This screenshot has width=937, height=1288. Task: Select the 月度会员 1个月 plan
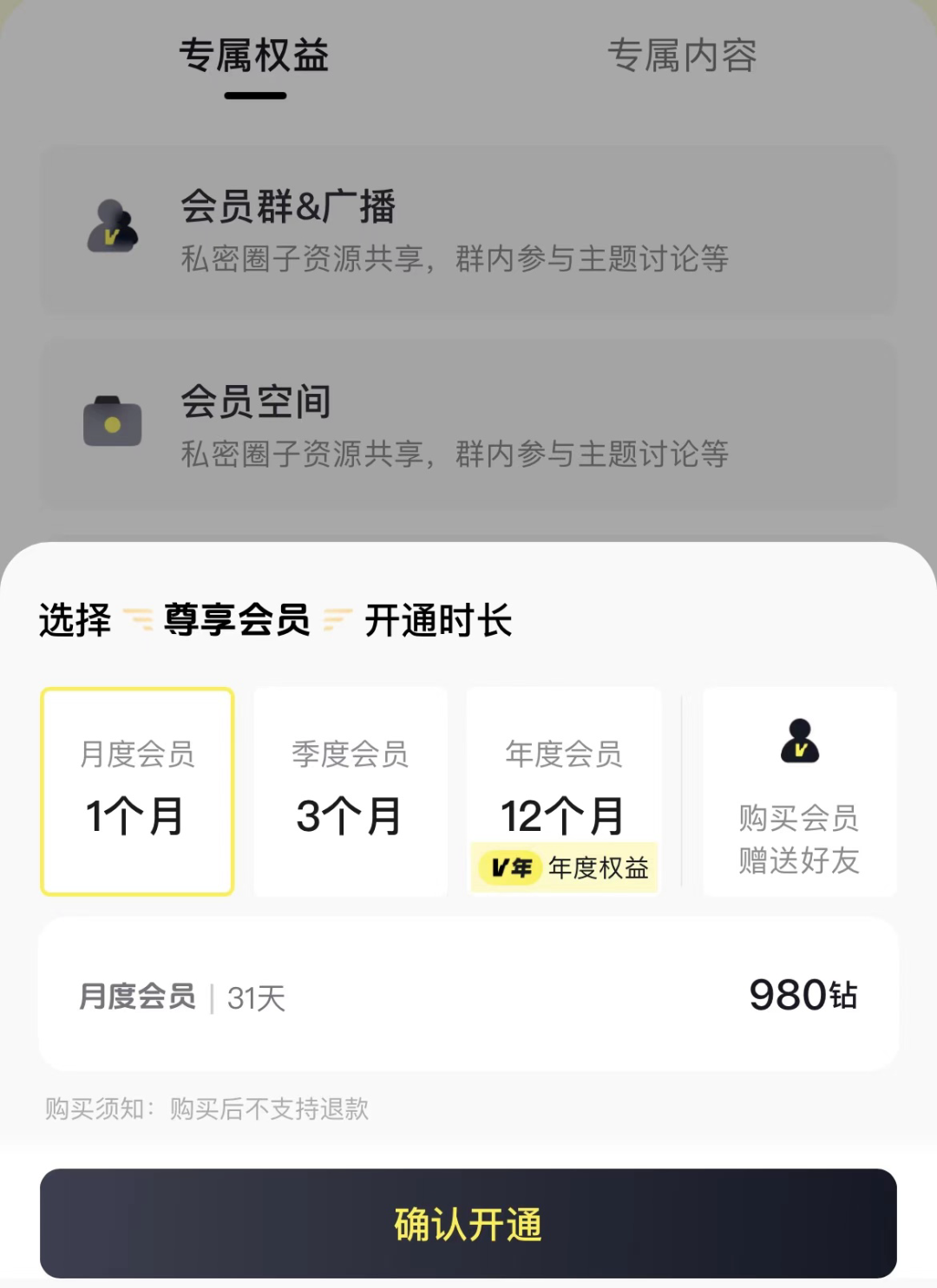pyautogui.click(x=137, y=791)
